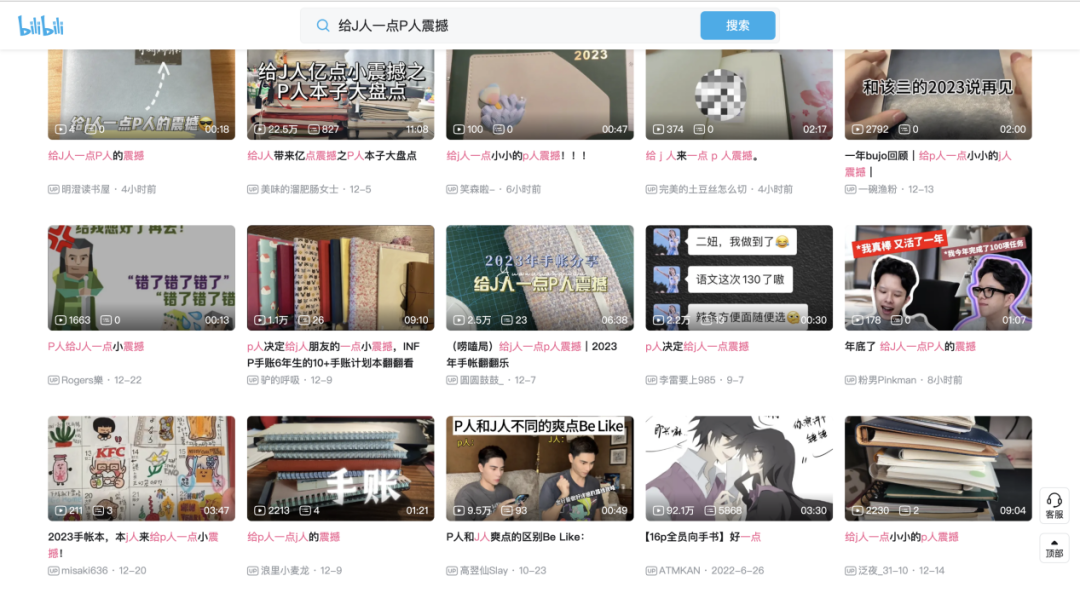Open the video P人和J人爽点的区别Be Like
The height and width of the screenshot is (593, 1080).
coord(539,468)
